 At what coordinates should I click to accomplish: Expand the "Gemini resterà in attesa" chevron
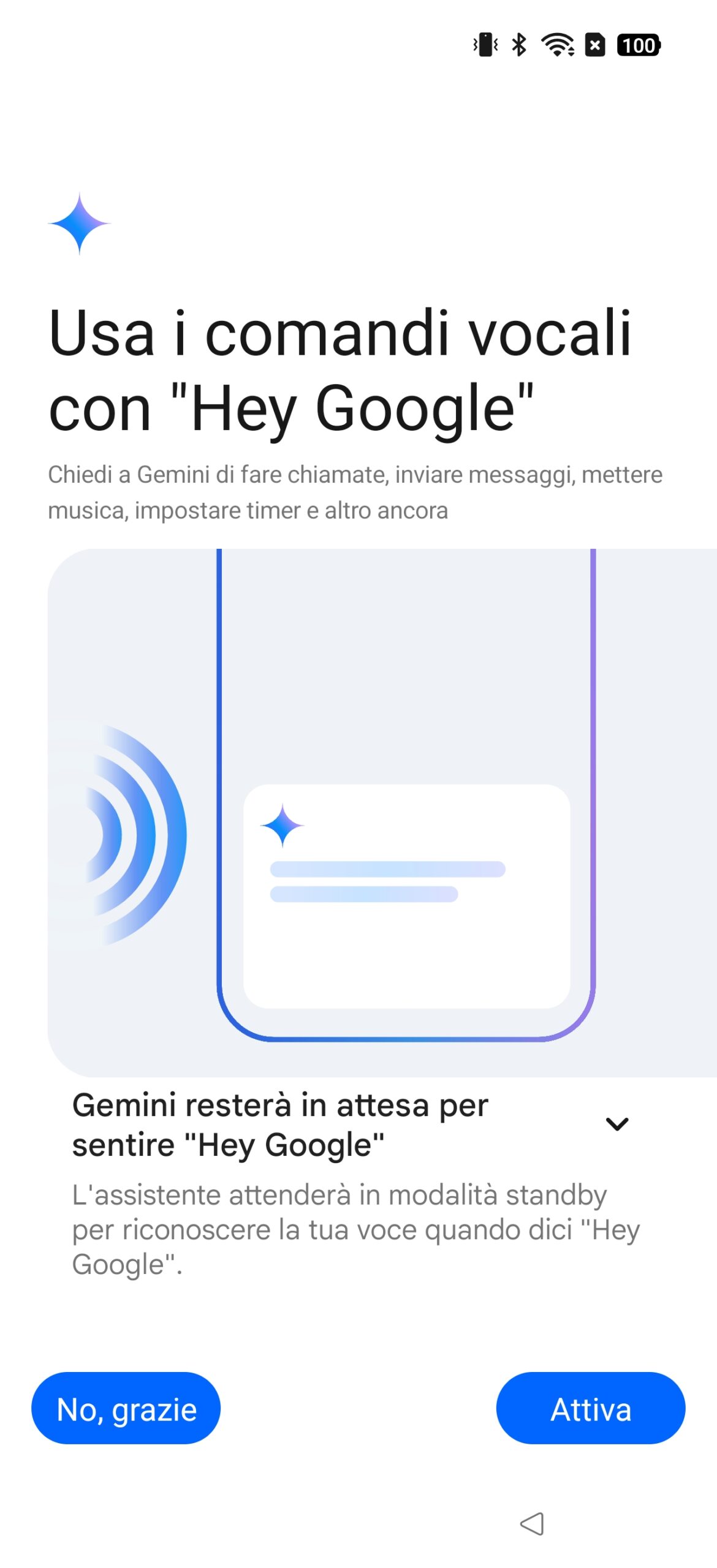(616, 1124)
